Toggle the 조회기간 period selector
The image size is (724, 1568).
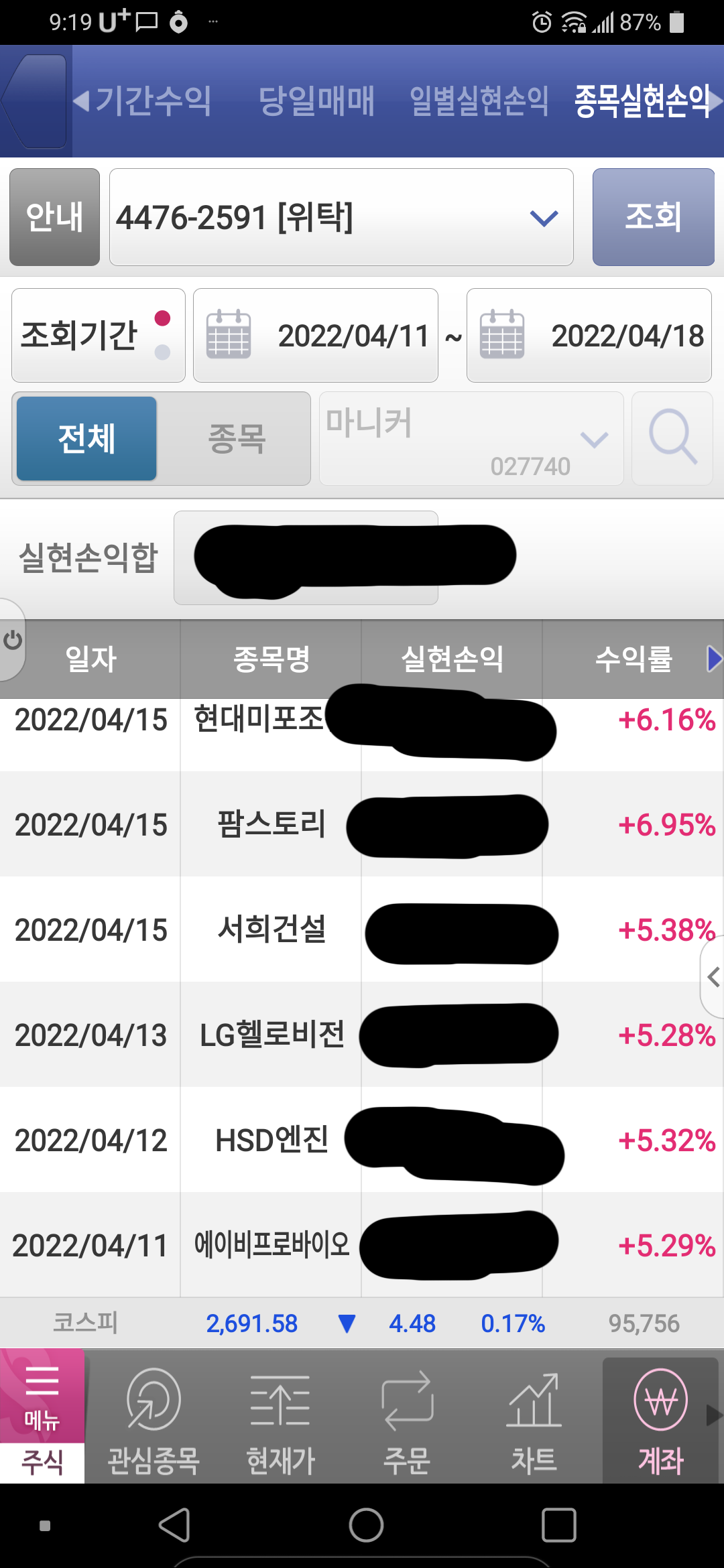(99, 335)
